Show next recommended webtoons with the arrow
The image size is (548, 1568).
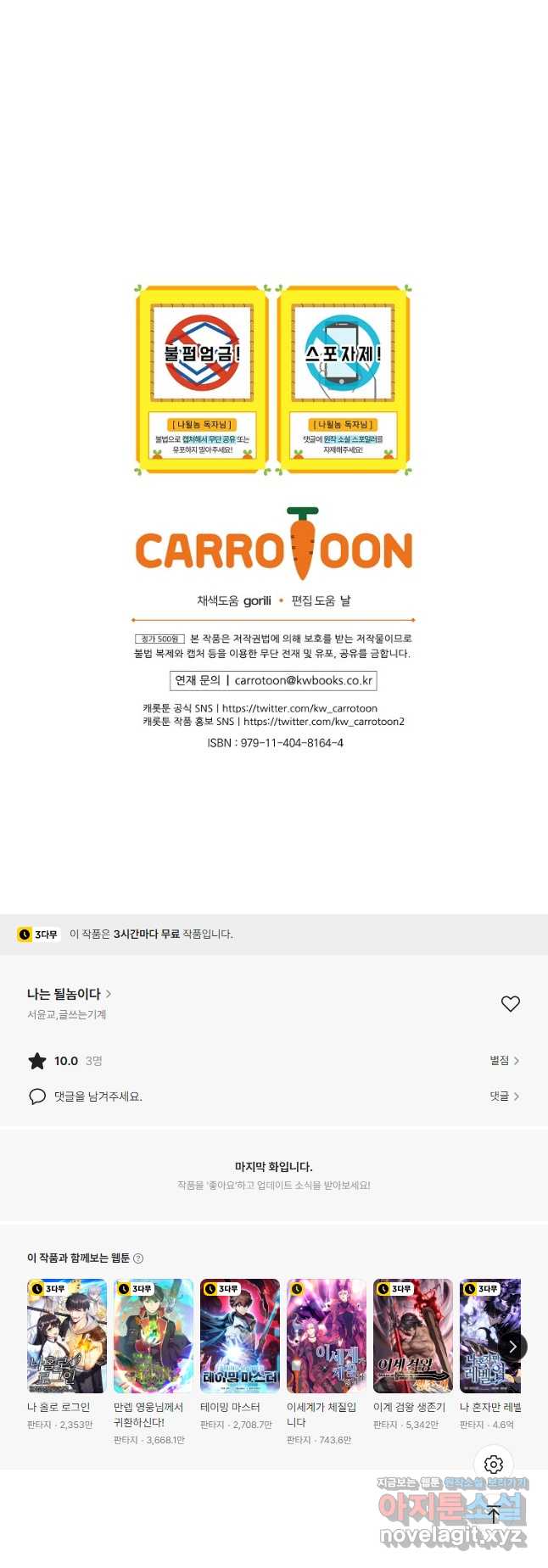(512, 1347)
